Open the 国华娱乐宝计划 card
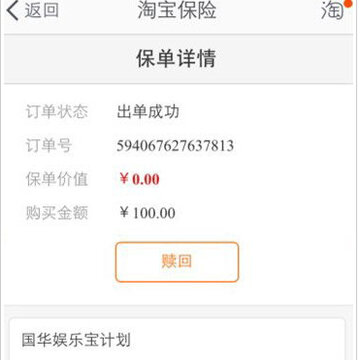360x360 pixels. click(x=177, y=339)
